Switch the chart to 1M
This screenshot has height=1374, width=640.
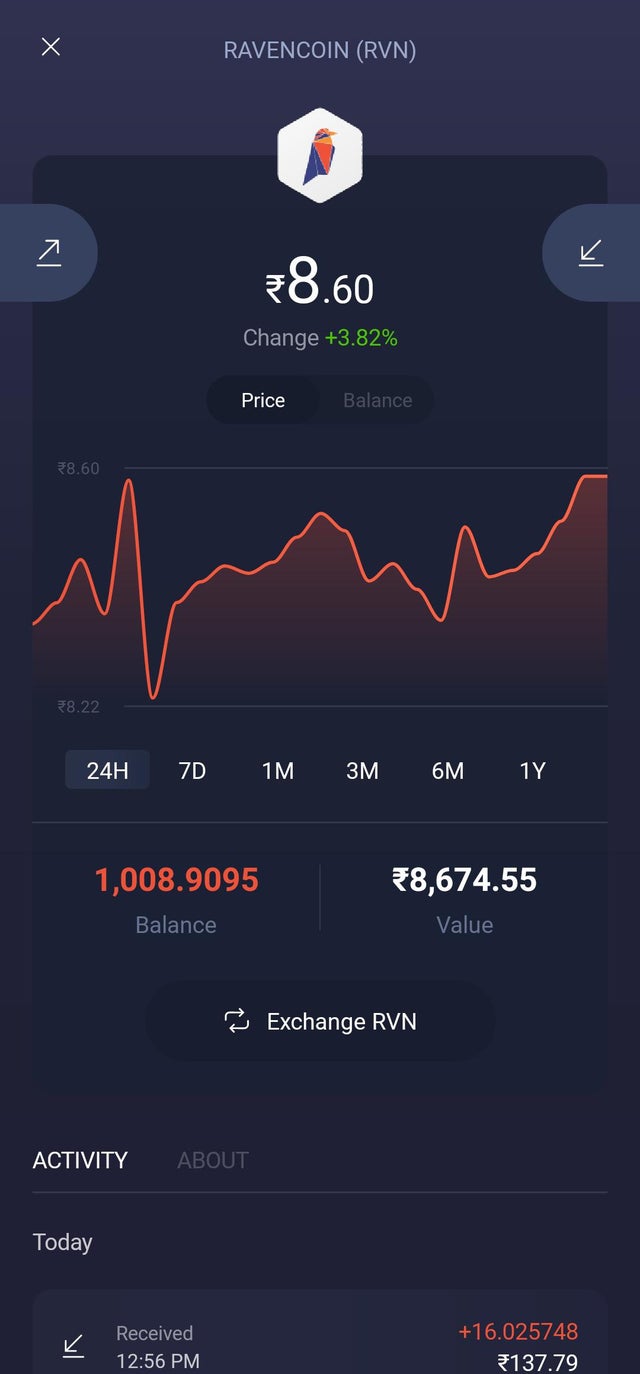click(x=277, y=770)
